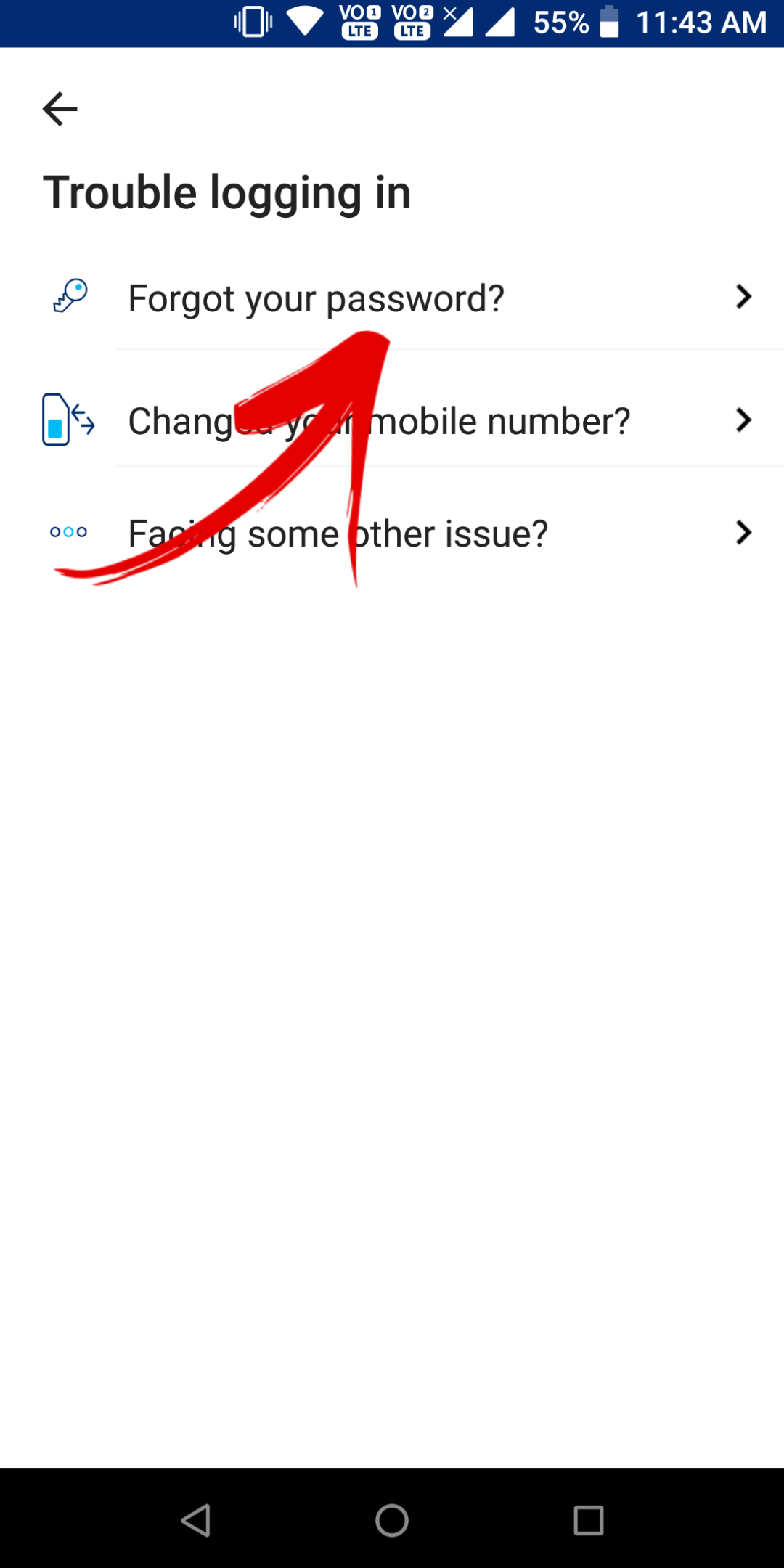
Task: Open Forgot your password option
Action: 392,298
